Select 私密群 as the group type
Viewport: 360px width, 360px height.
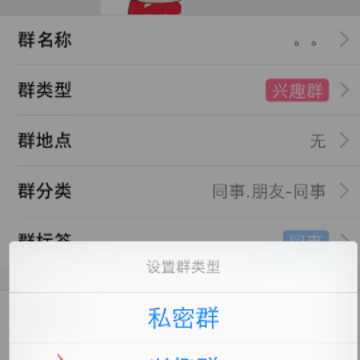pyautogui.click(x=183, y=318)
